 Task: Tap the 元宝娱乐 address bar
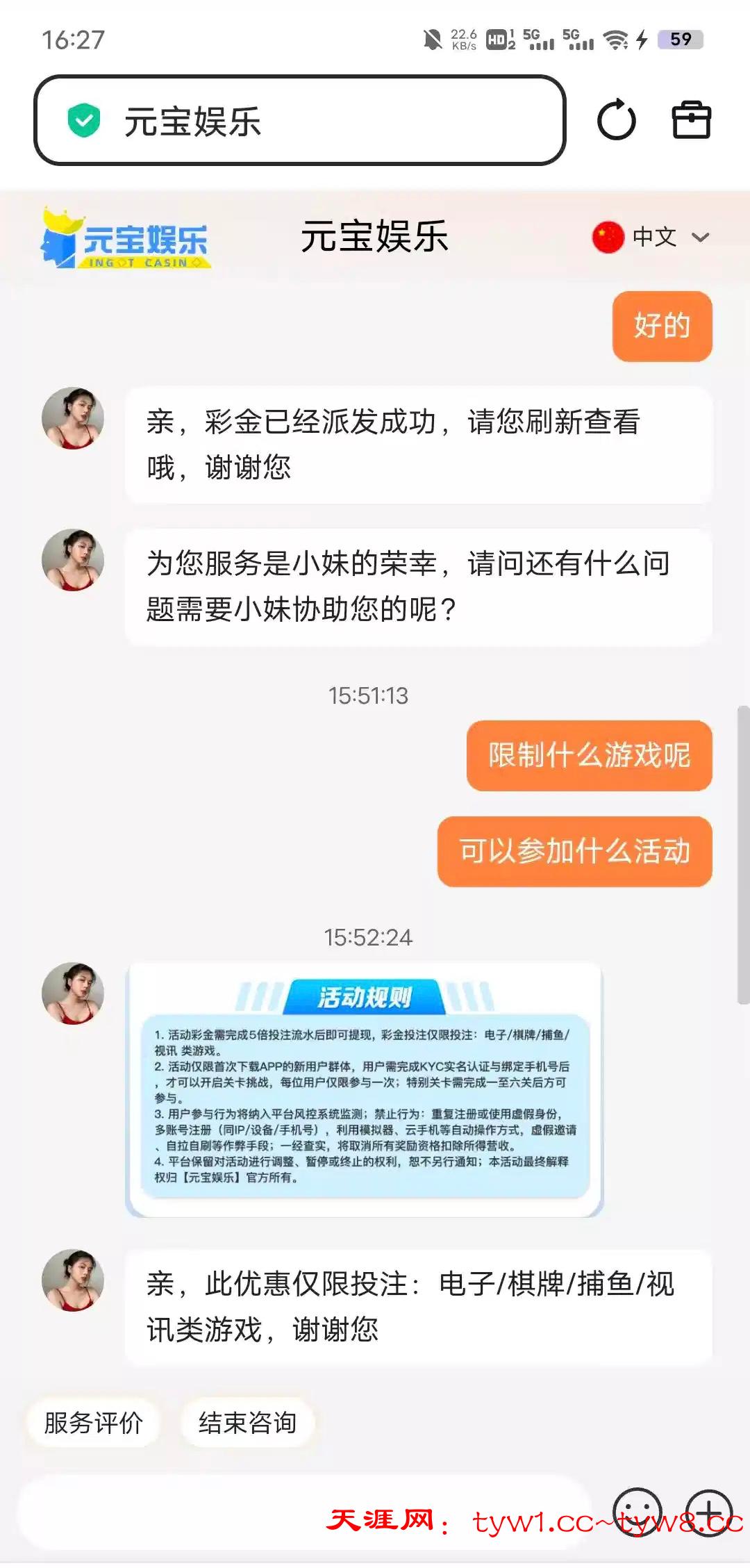(x=300, y=121)
